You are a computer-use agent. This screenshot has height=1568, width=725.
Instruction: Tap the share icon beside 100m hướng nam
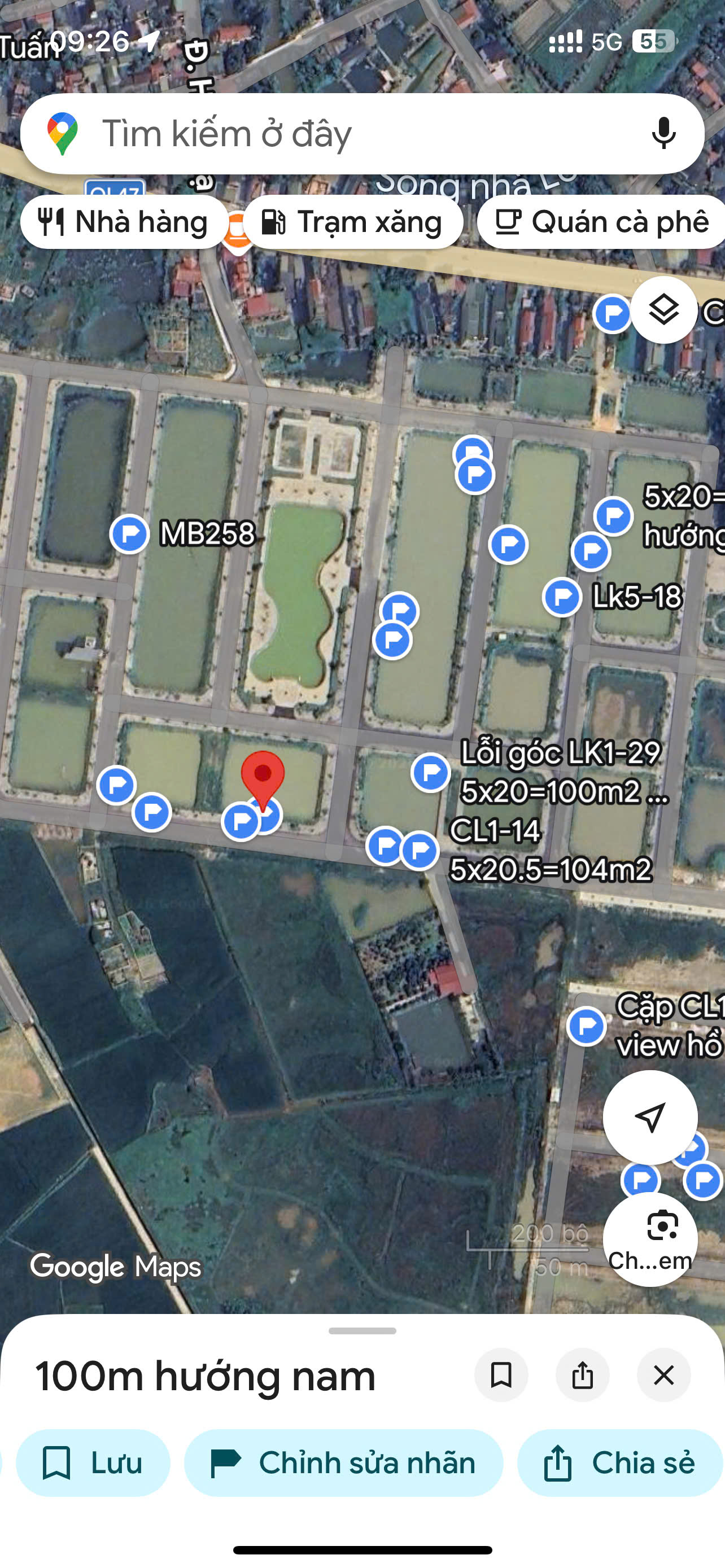point(583,1375)
